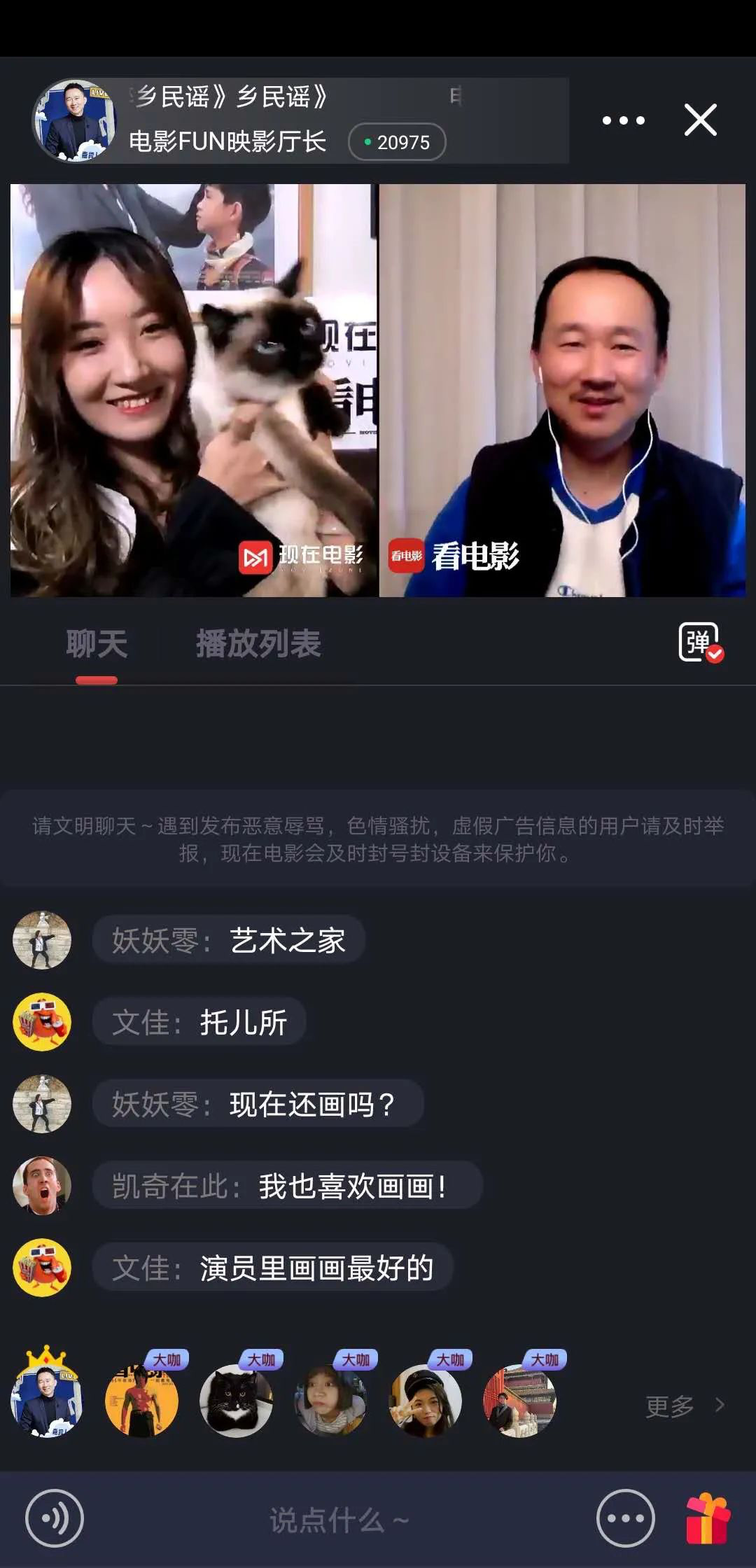
Task: Open the Forbidden City viewer avatar
Action: 519,1401
